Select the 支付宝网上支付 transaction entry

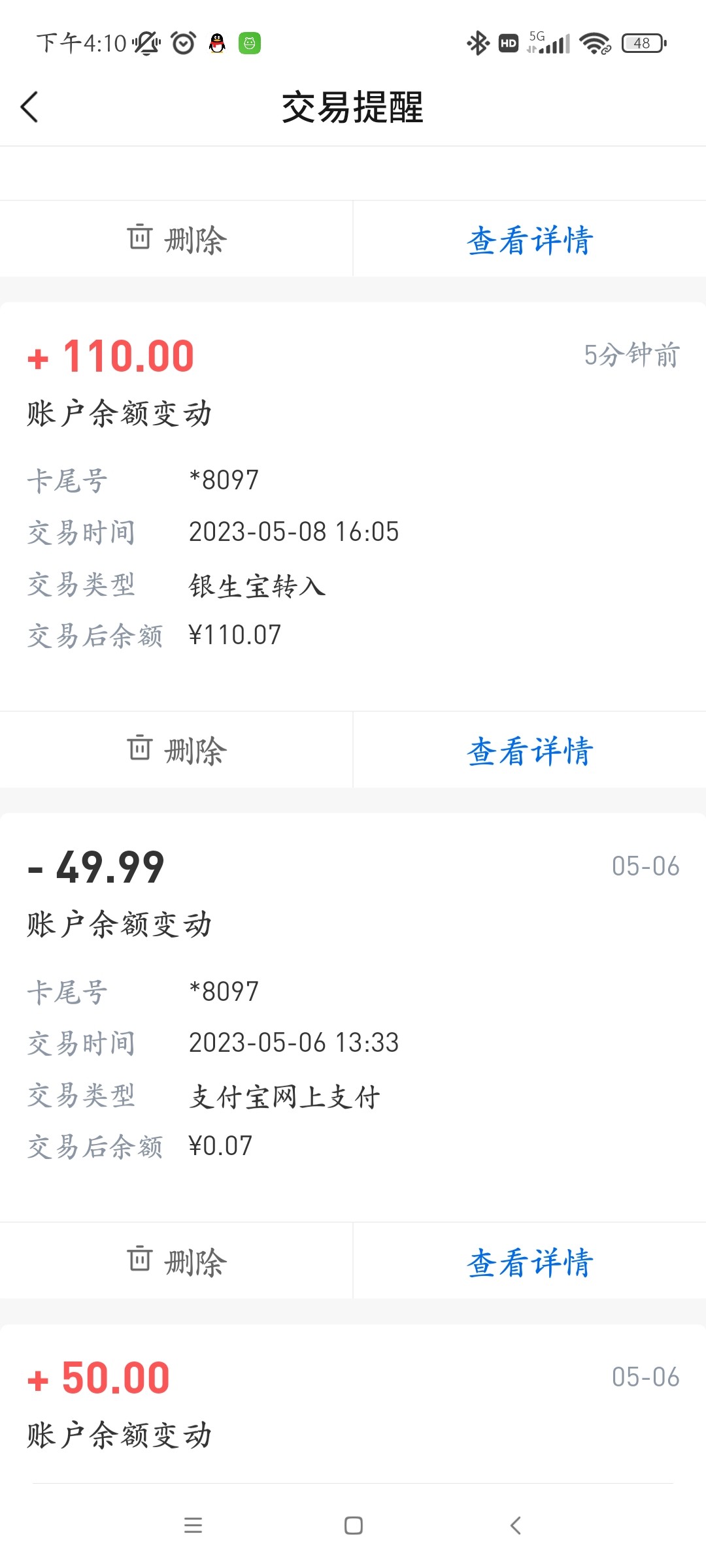point(281,1095)
